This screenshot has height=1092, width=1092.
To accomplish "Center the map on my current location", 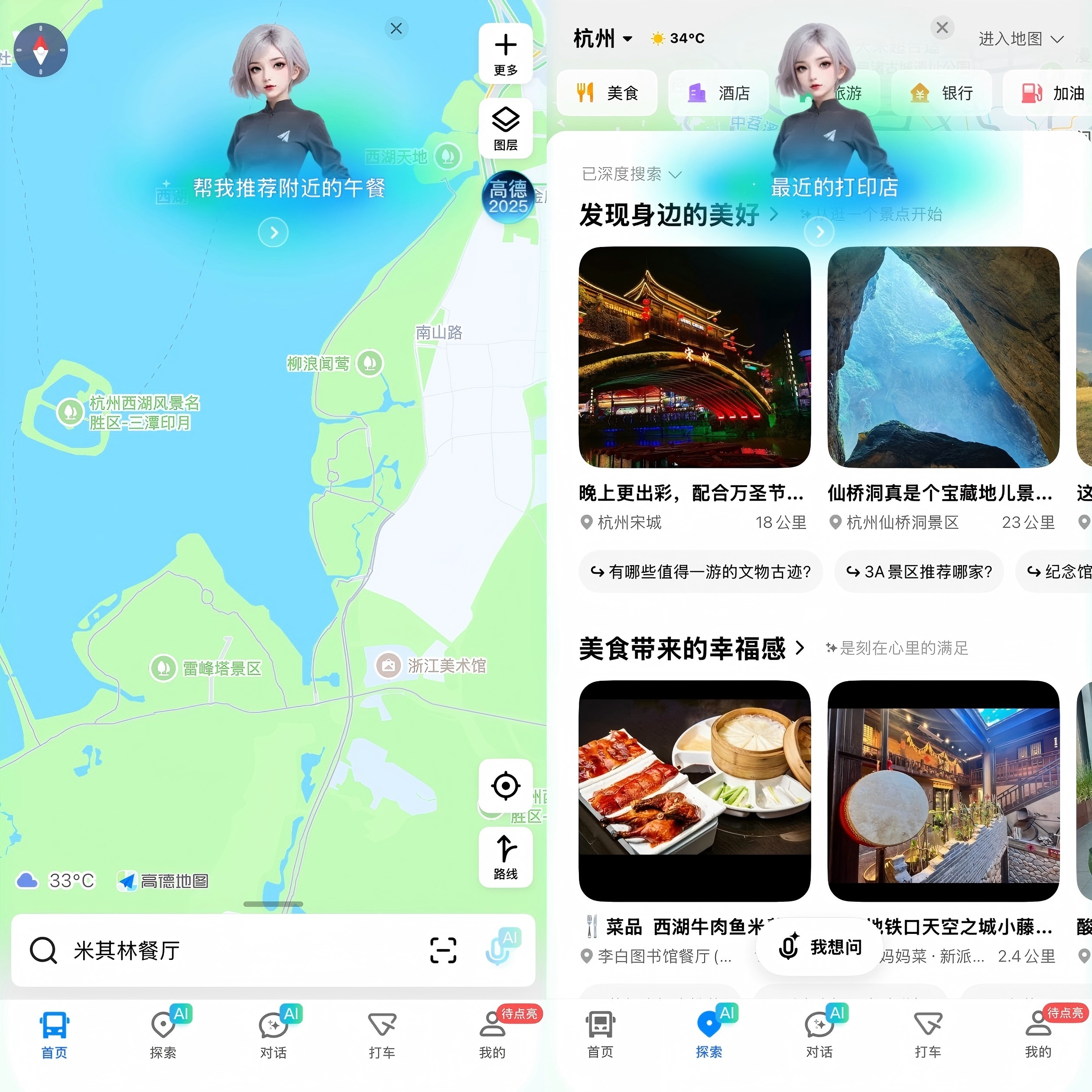I will (x=505, y=785).
